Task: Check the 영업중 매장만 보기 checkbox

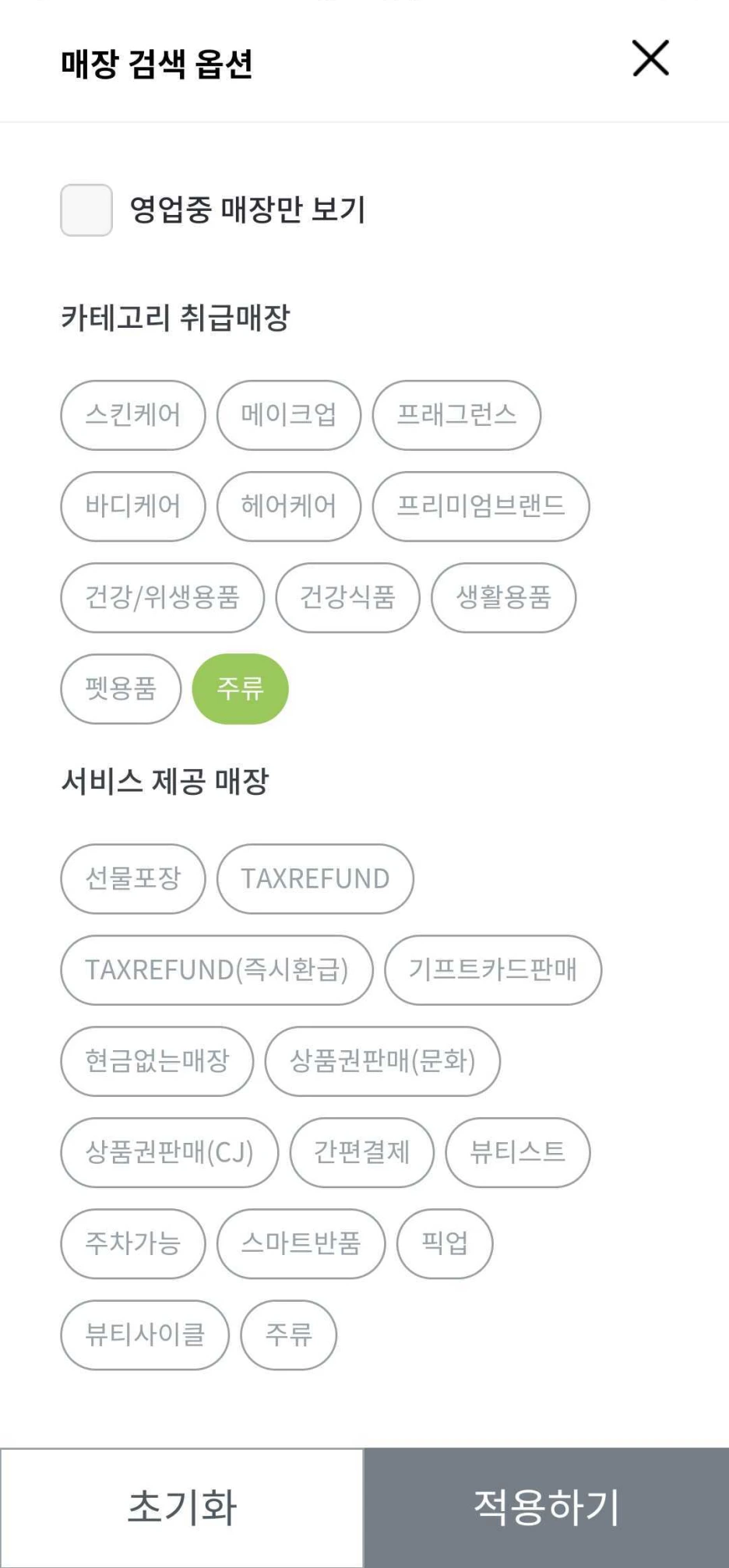Action: [86, 209]
